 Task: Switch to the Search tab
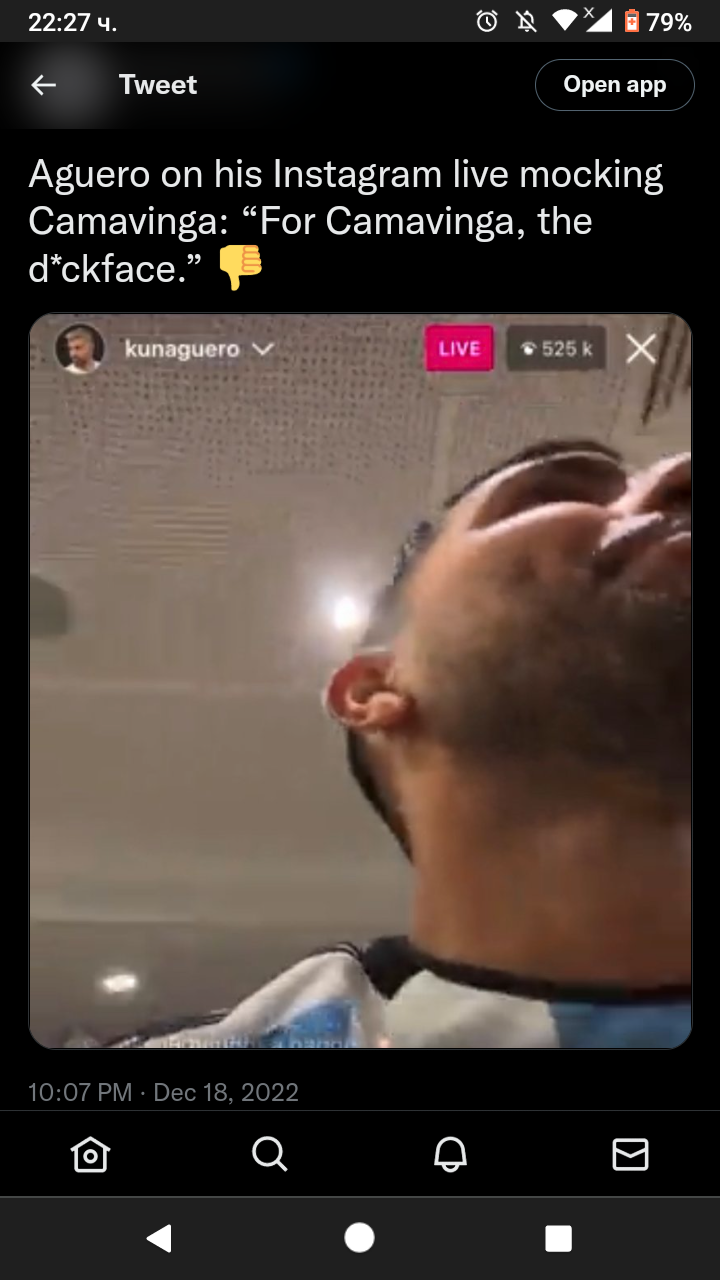click(x=269, y=1155)
